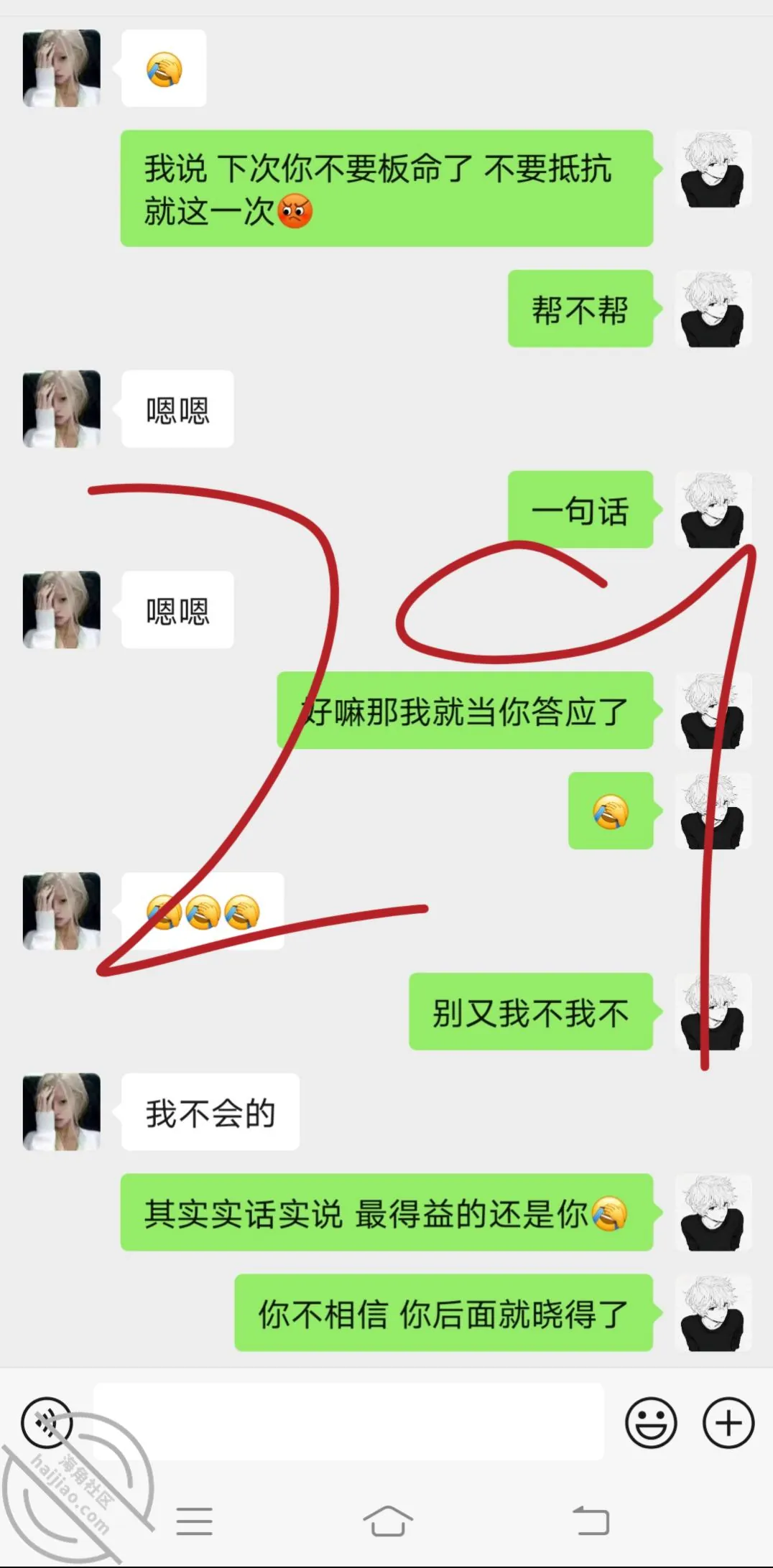Image resolution: width=773 pixels, height=1568 pixels.
Task: Open the emoji sticker panel
Action: point(651,1422)
